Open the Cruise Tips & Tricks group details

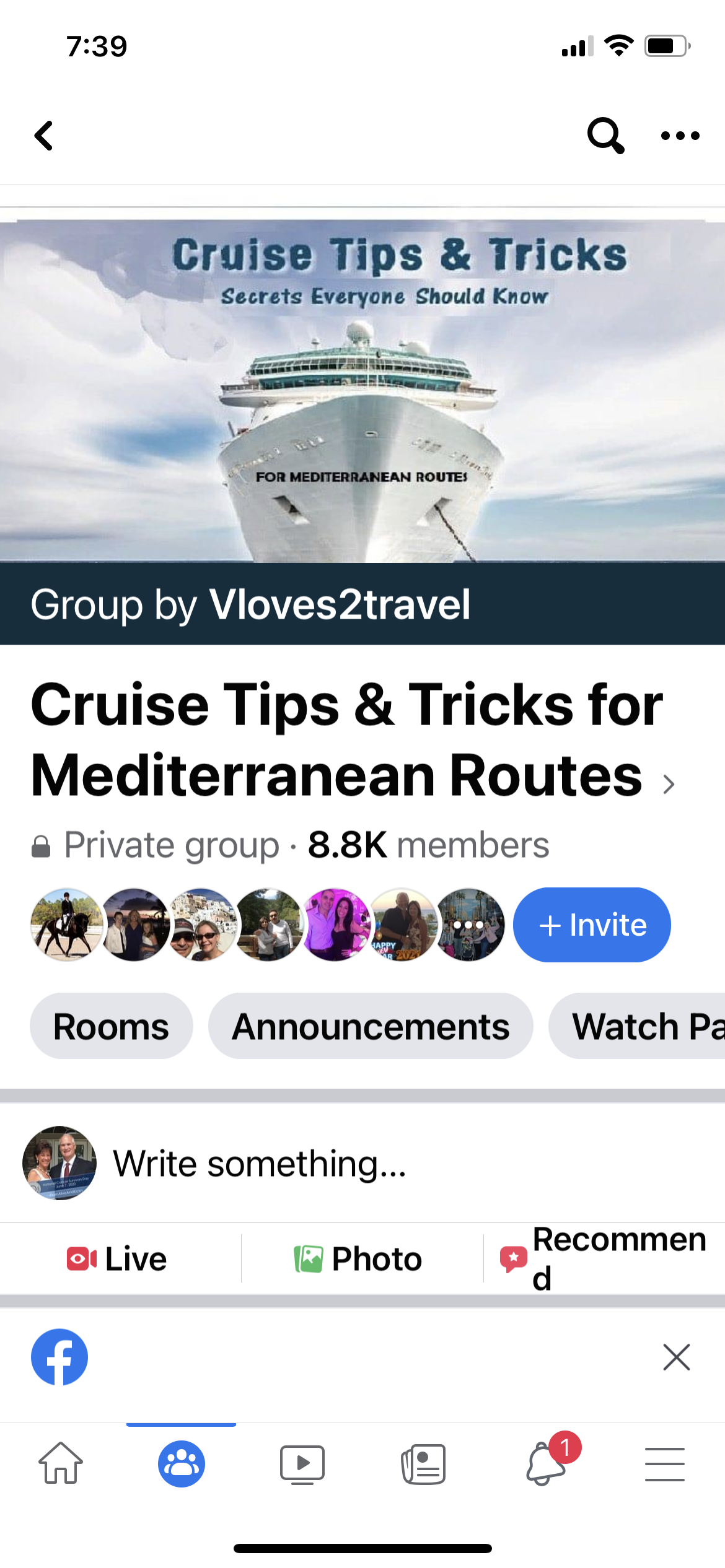tap(353, 739)
